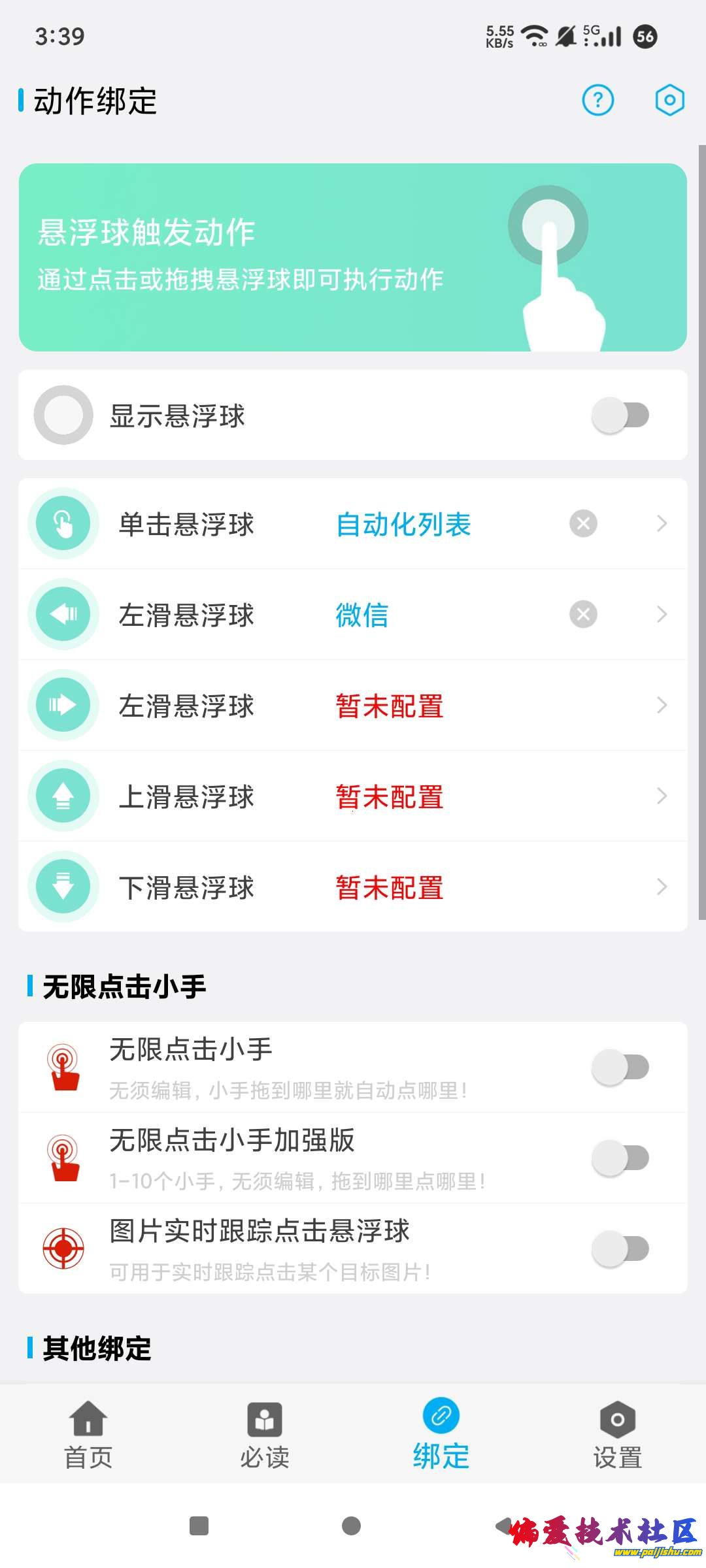Clear the 自动化列表 binding
This screenshot has width=706, height=1568.
583,524
